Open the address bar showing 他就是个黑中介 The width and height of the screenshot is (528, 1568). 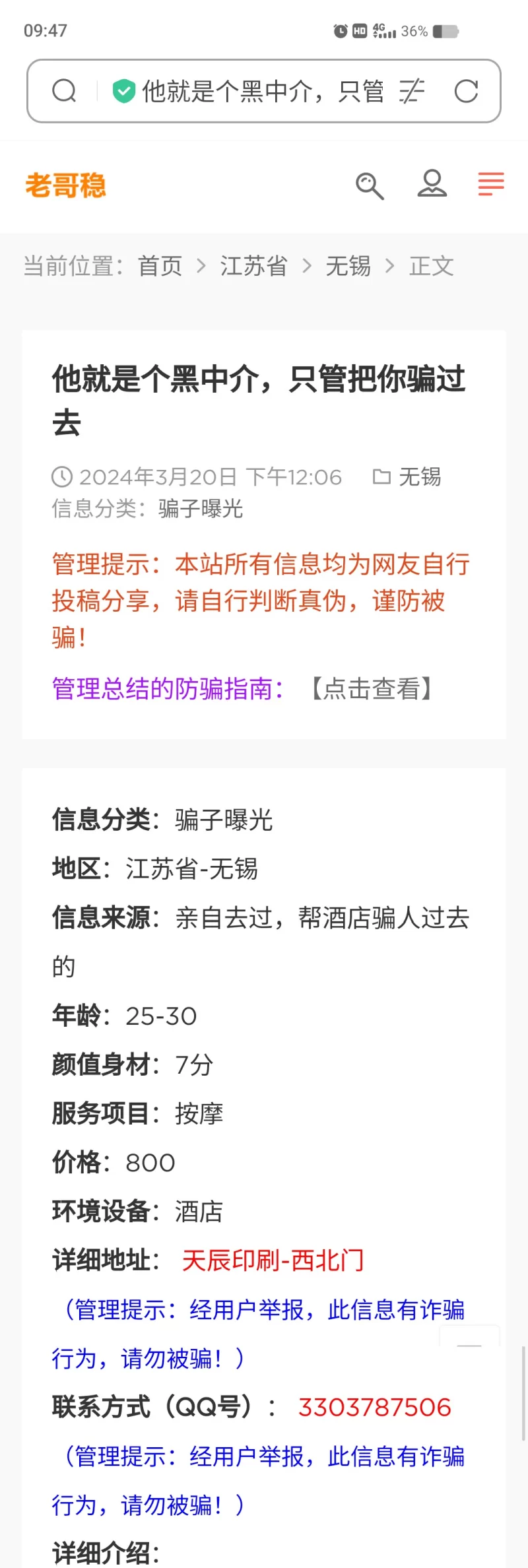(261, 91)
